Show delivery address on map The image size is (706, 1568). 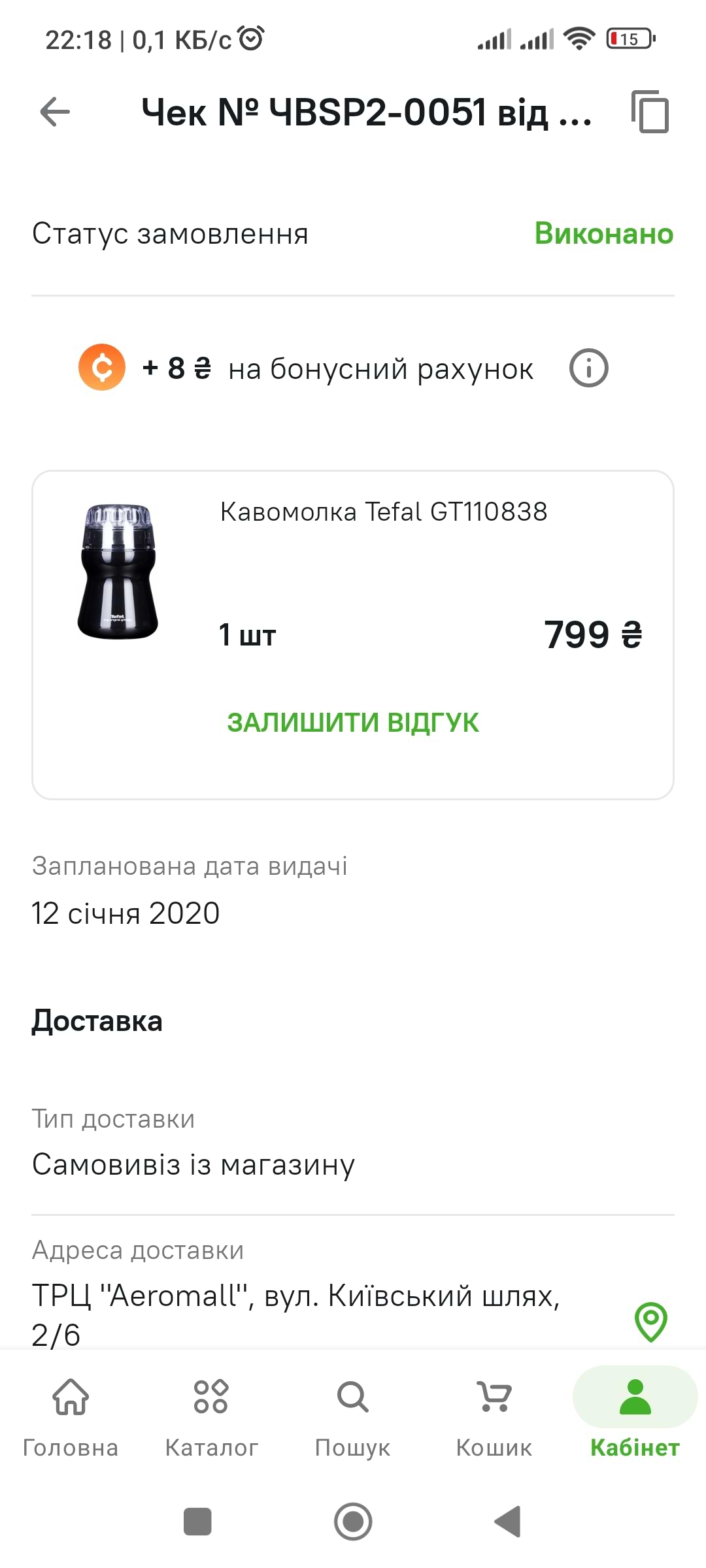pos(650,1321)
